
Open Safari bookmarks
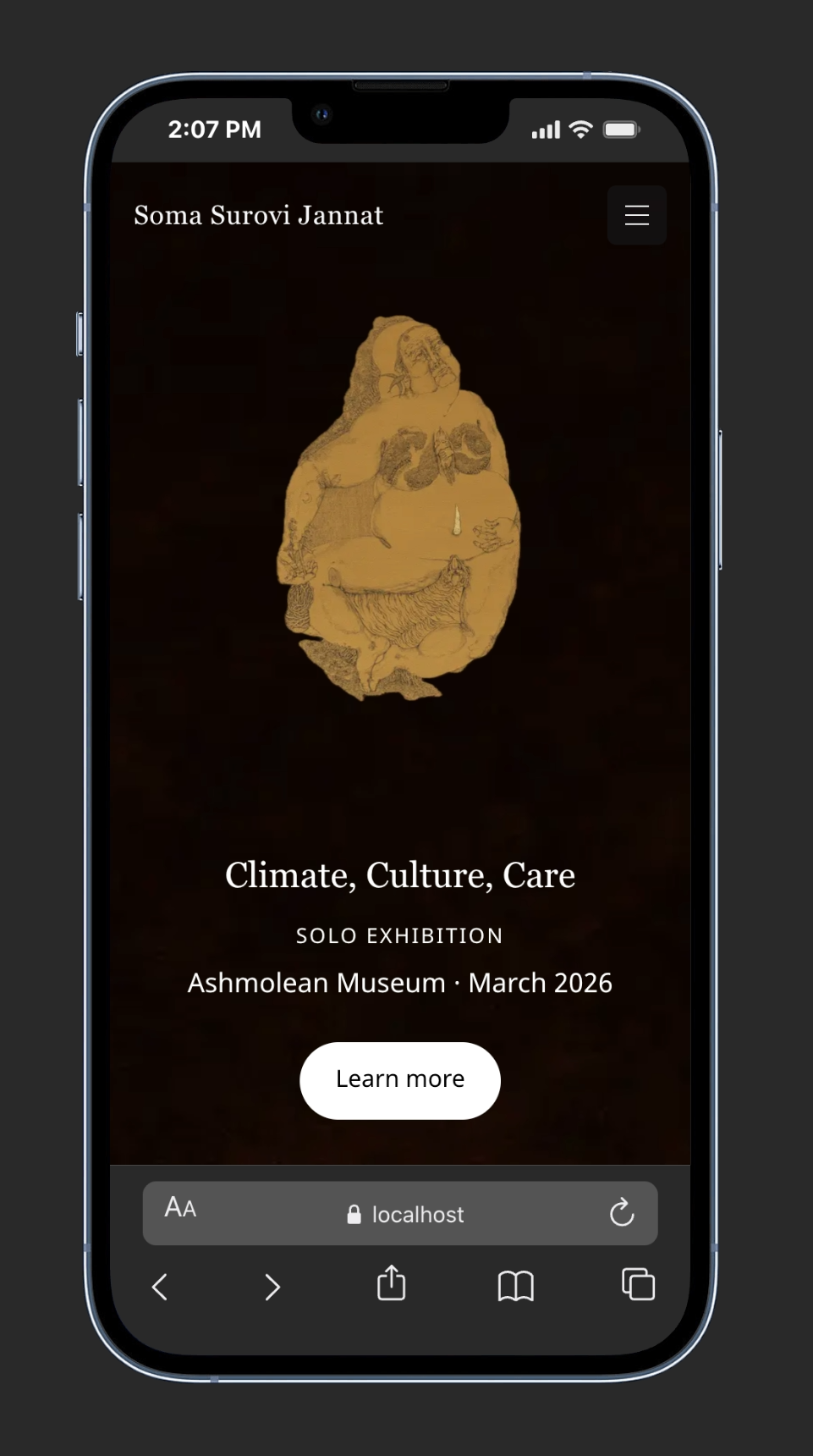pyautogui.click(x=515, y=1286)
